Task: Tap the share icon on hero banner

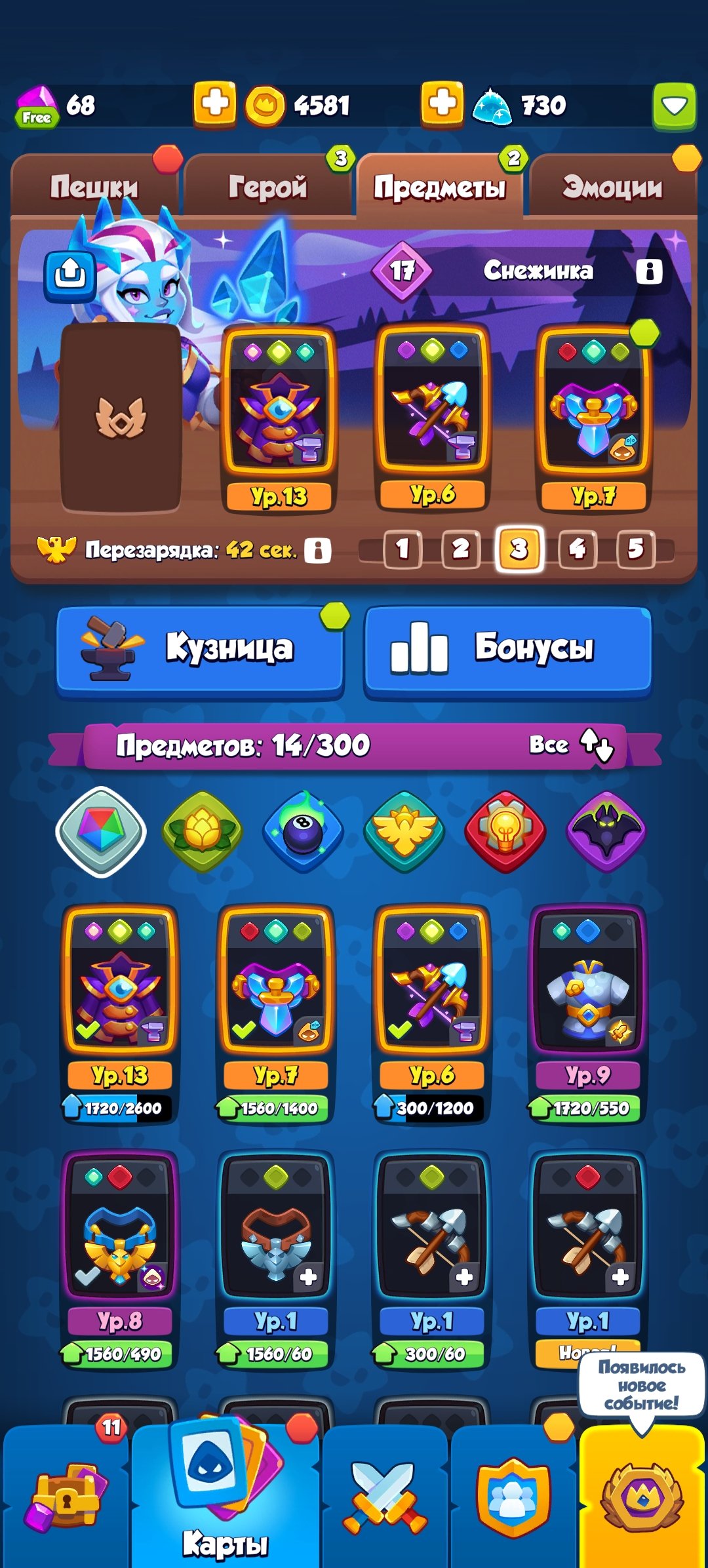Action: pyautogui.click(x=70, y=274)
